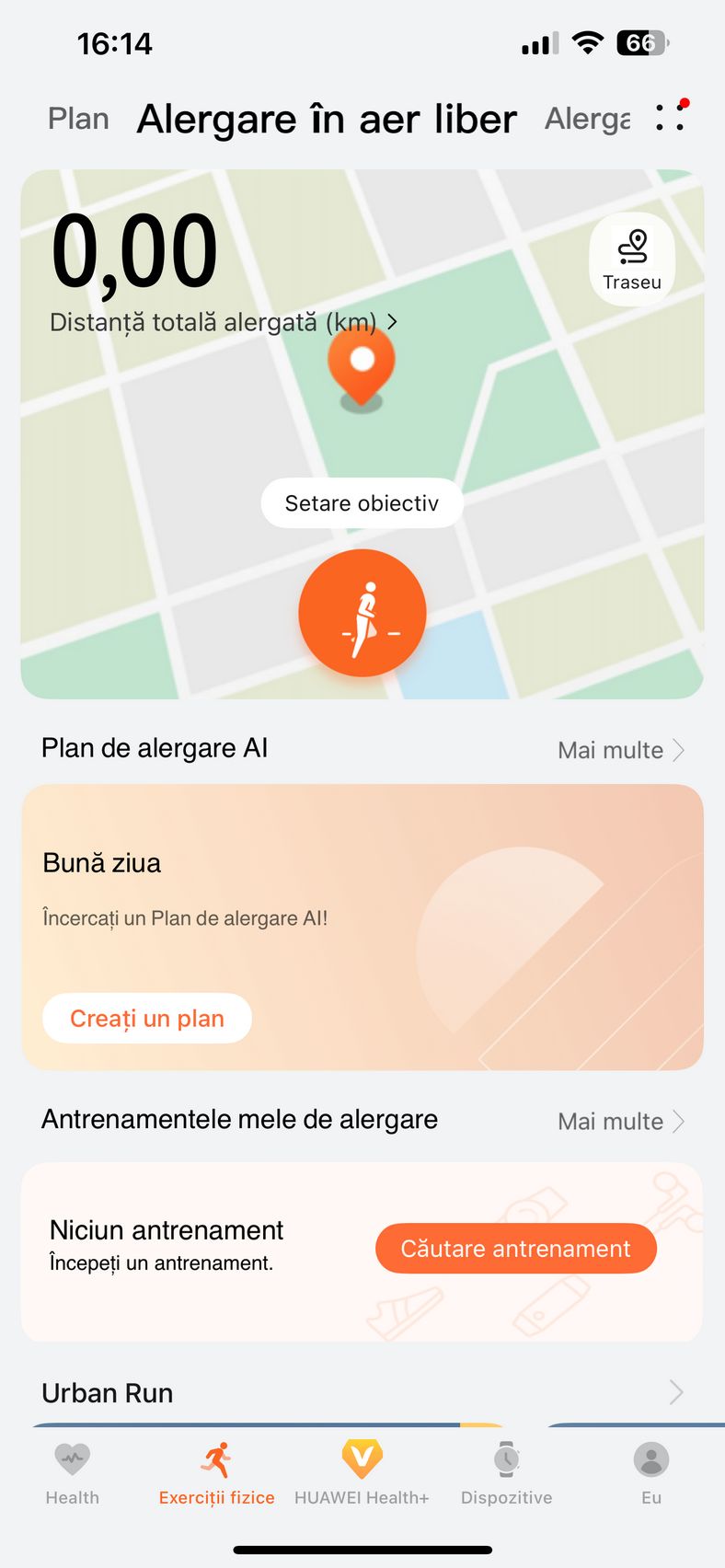Tap Căutare antrenament button
The width and height of the screenshot is (725, 1568).
pos(516,1249)
